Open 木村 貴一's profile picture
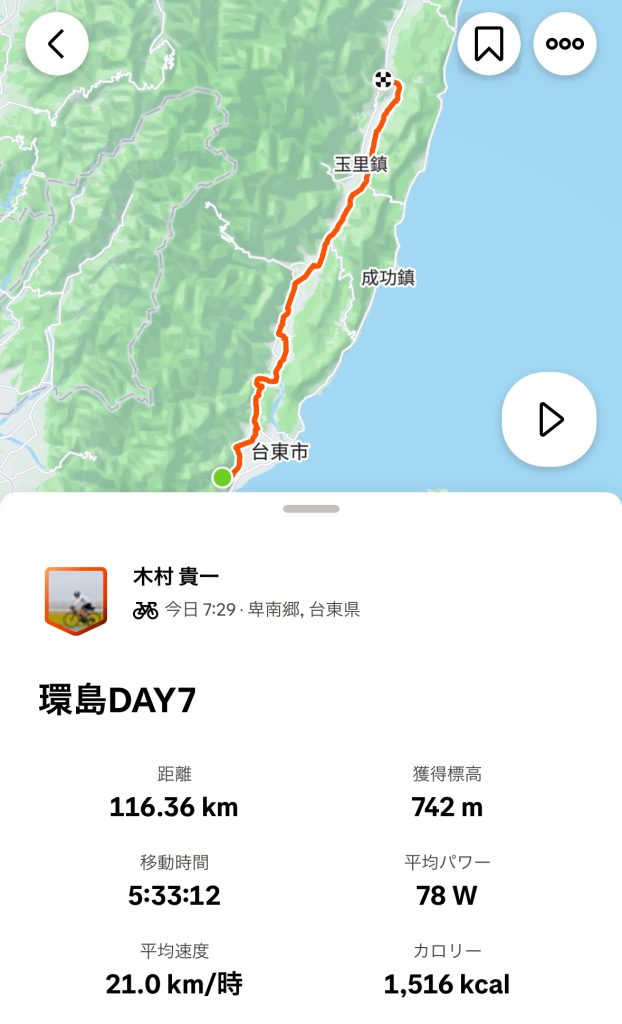Viewport: 622px width, 1024px height. click(x=75, y=600)
